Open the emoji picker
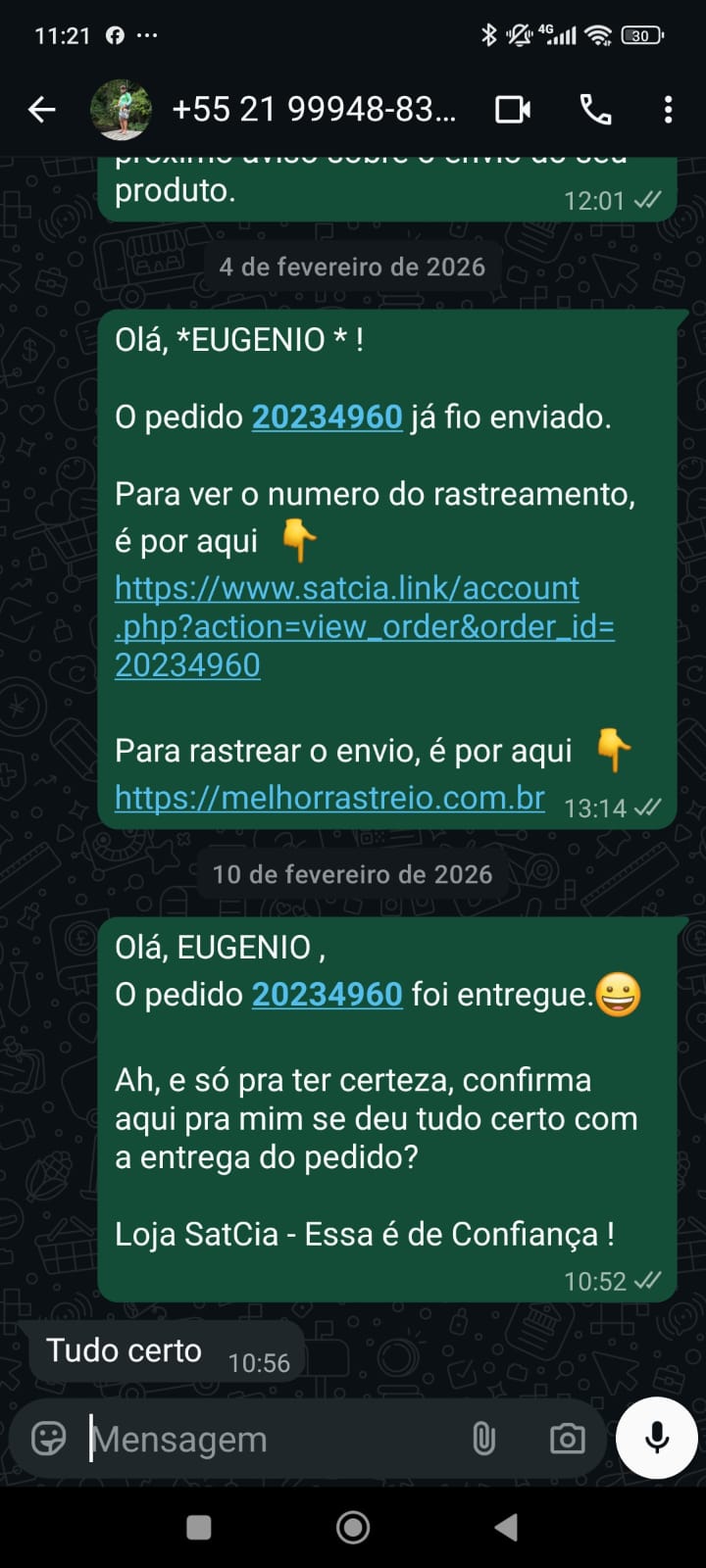 (49, 1439)
